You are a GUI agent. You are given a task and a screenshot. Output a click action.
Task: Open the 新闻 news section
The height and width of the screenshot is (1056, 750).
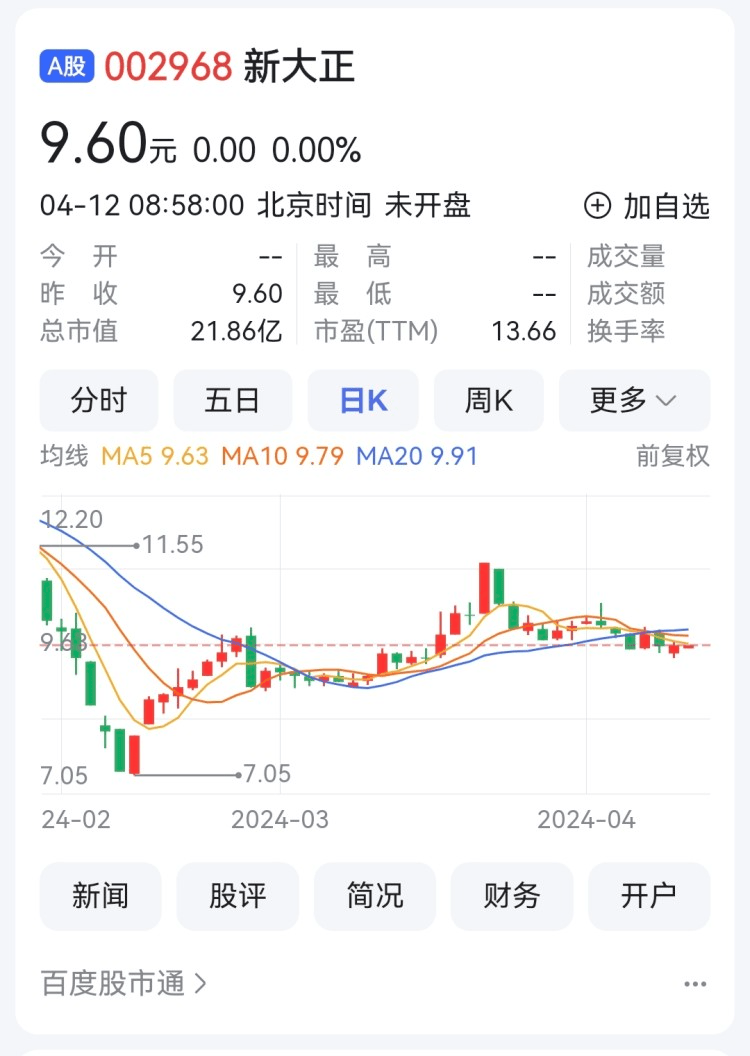(x=100, y=896)
